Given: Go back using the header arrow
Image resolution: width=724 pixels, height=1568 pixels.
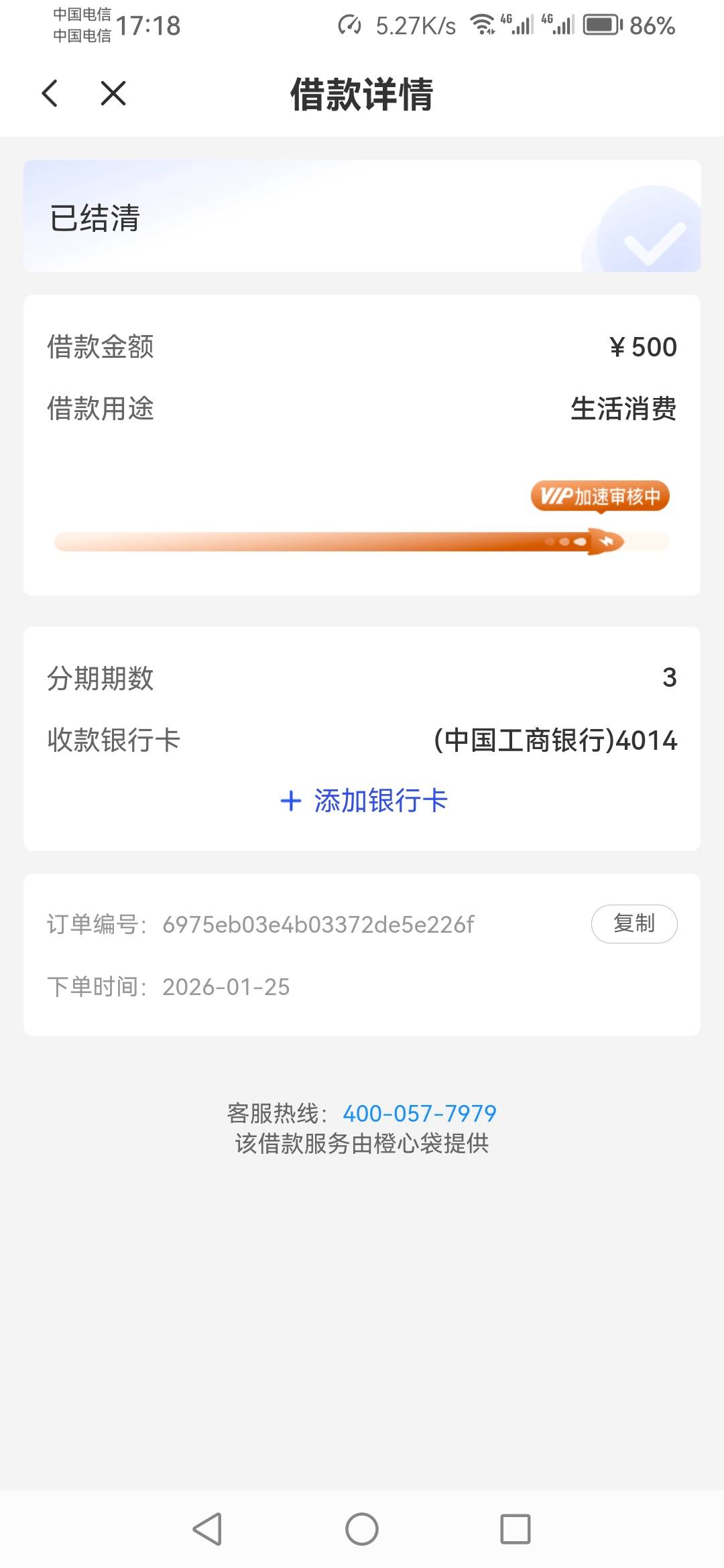Looking at the screenshot, I should pyautogui.click(x=50, y=93).
